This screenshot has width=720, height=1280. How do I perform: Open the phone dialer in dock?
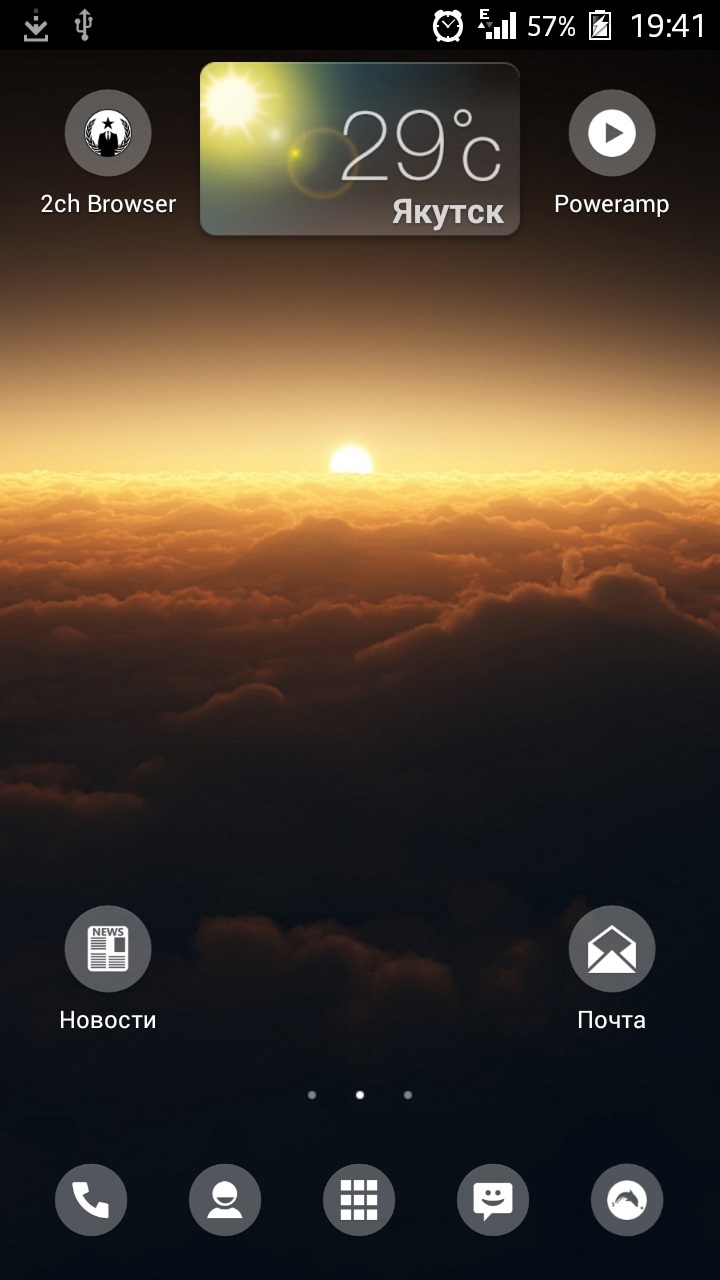91,1200
